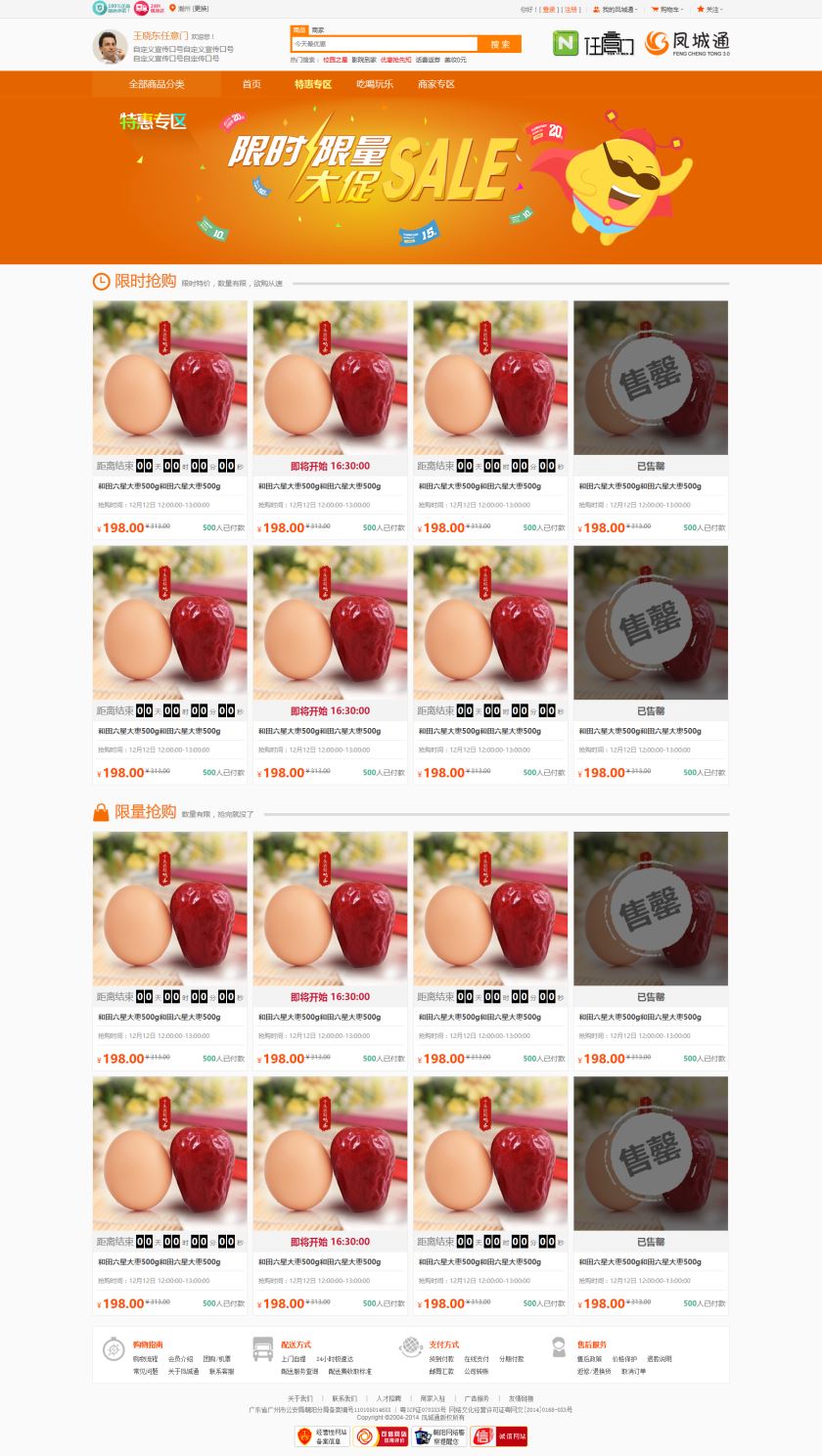The width and height of the screenshot is (822, 1456).
Task: Switch search type to 商家
Action: pyautogui.click(x=318, y=30)
